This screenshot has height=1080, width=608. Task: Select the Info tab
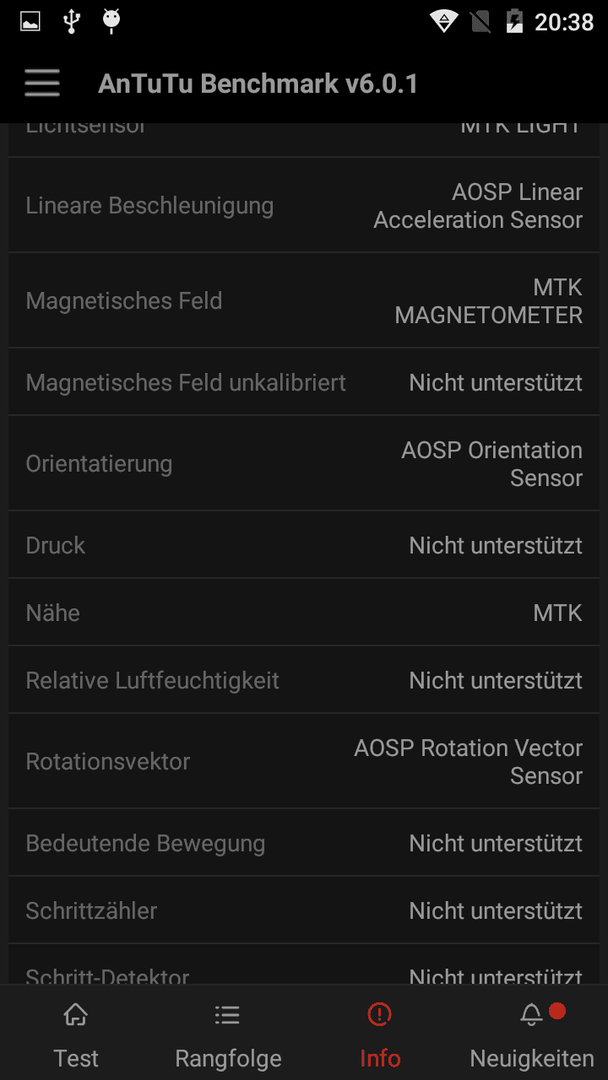(x=380, y=1033)
